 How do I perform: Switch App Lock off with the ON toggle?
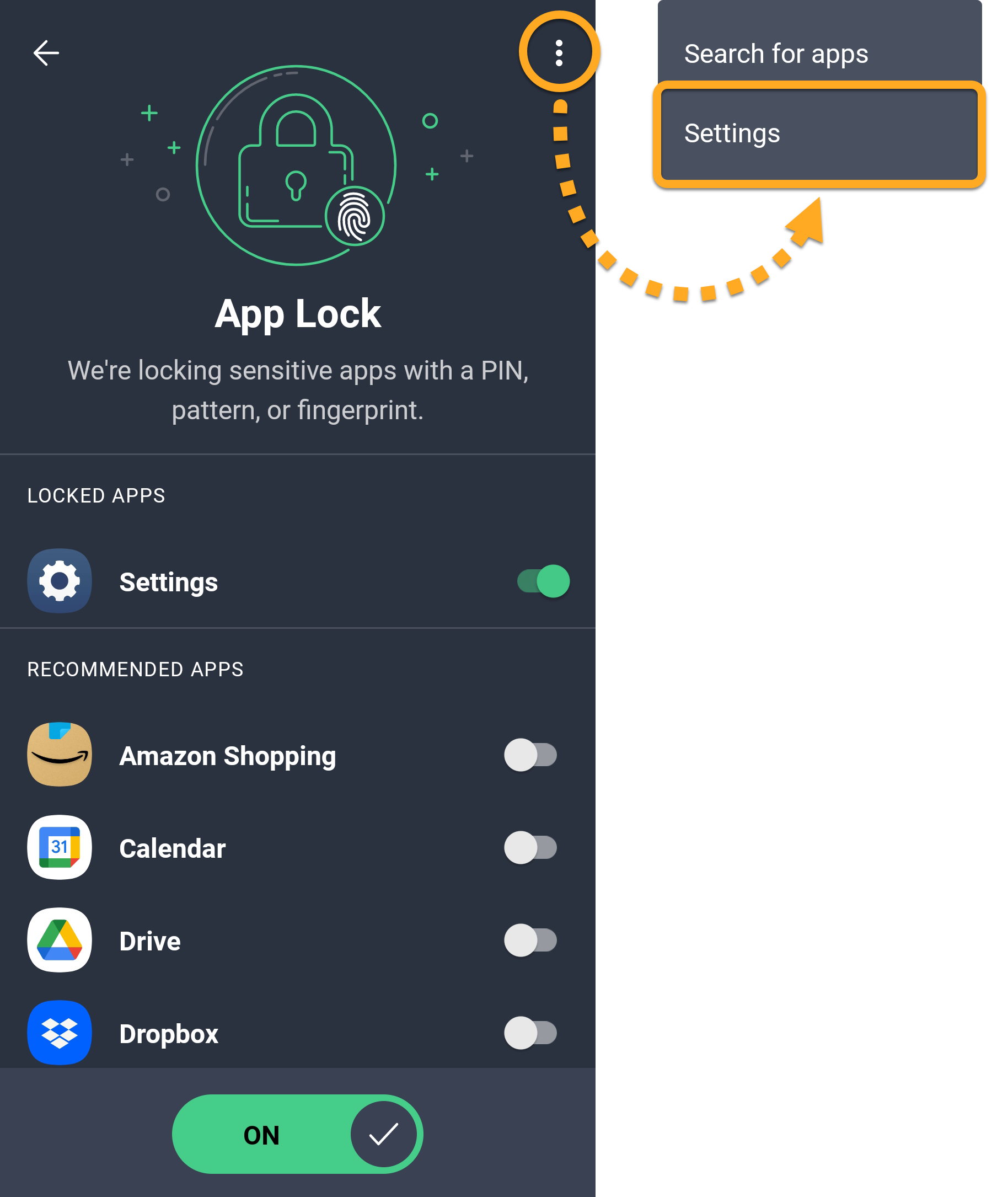[297, 1135]
